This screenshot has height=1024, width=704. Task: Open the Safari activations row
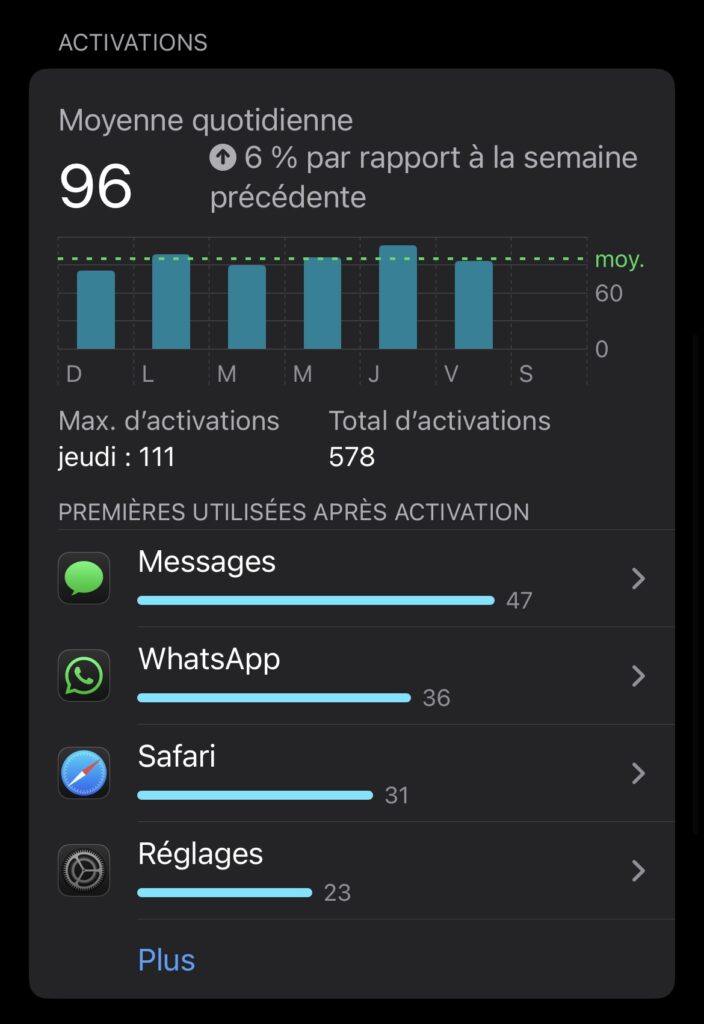point(350,773)
